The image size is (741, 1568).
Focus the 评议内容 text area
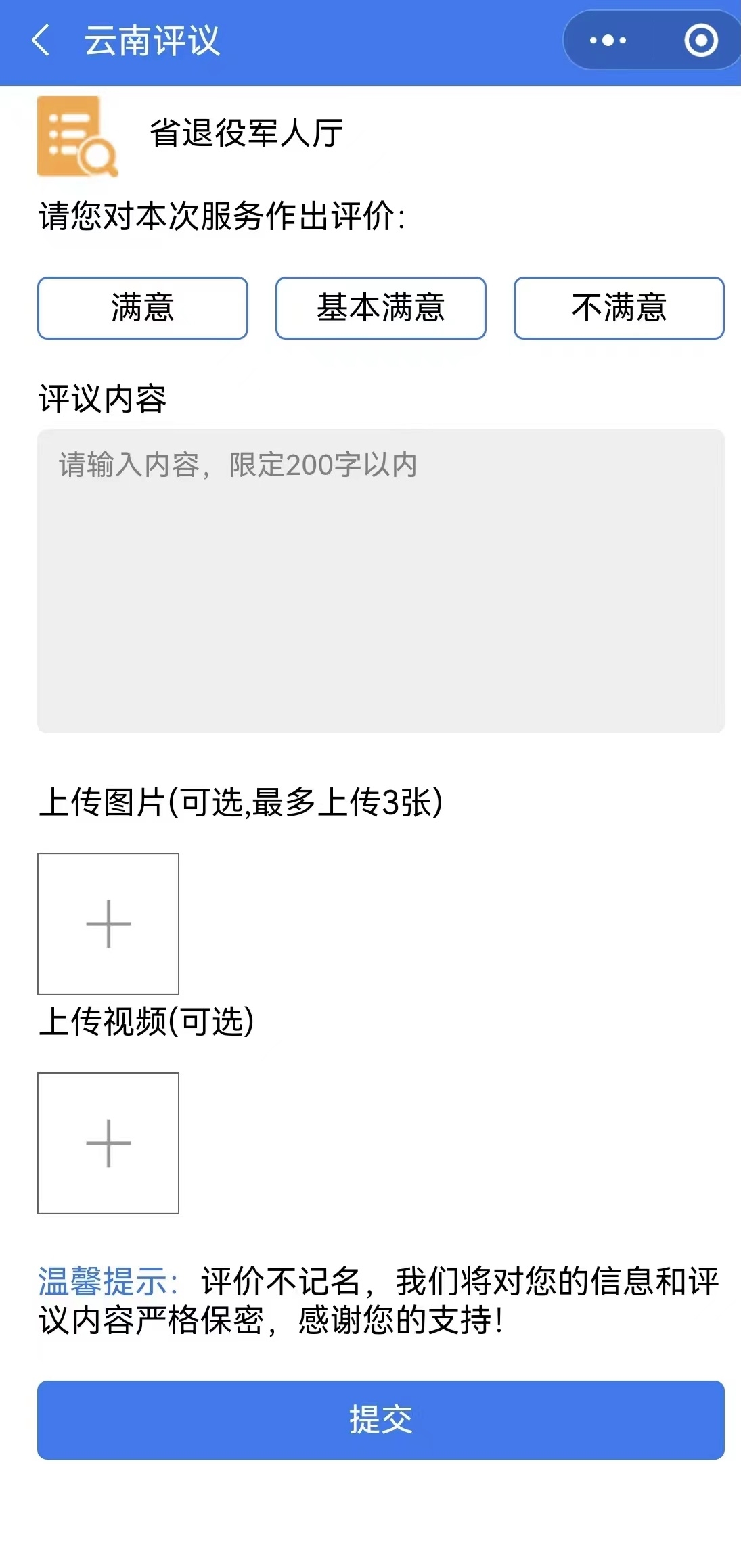(x=381, y=581)
